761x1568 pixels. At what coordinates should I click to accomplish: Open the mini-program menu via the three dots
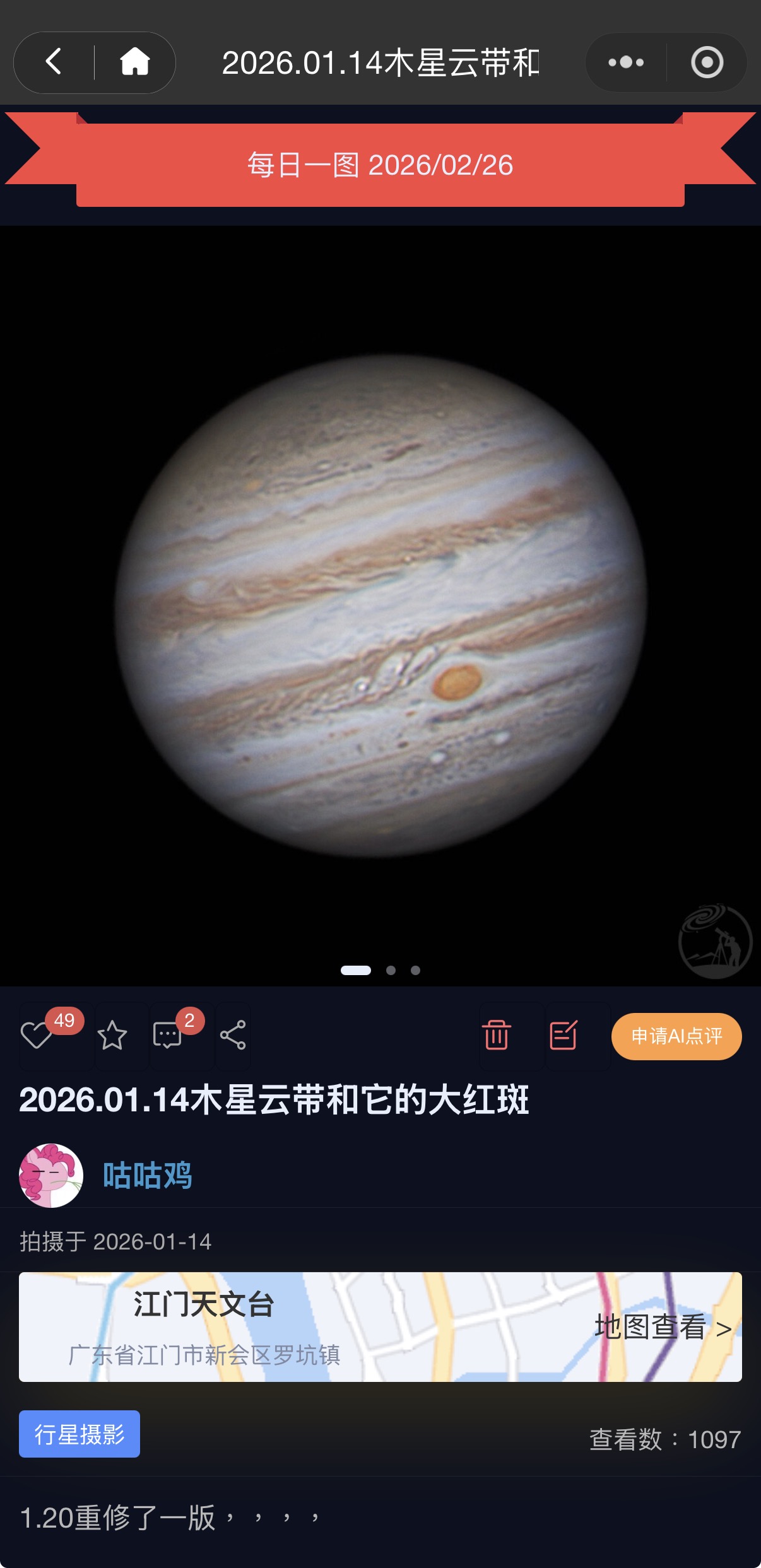coord(623,62)
